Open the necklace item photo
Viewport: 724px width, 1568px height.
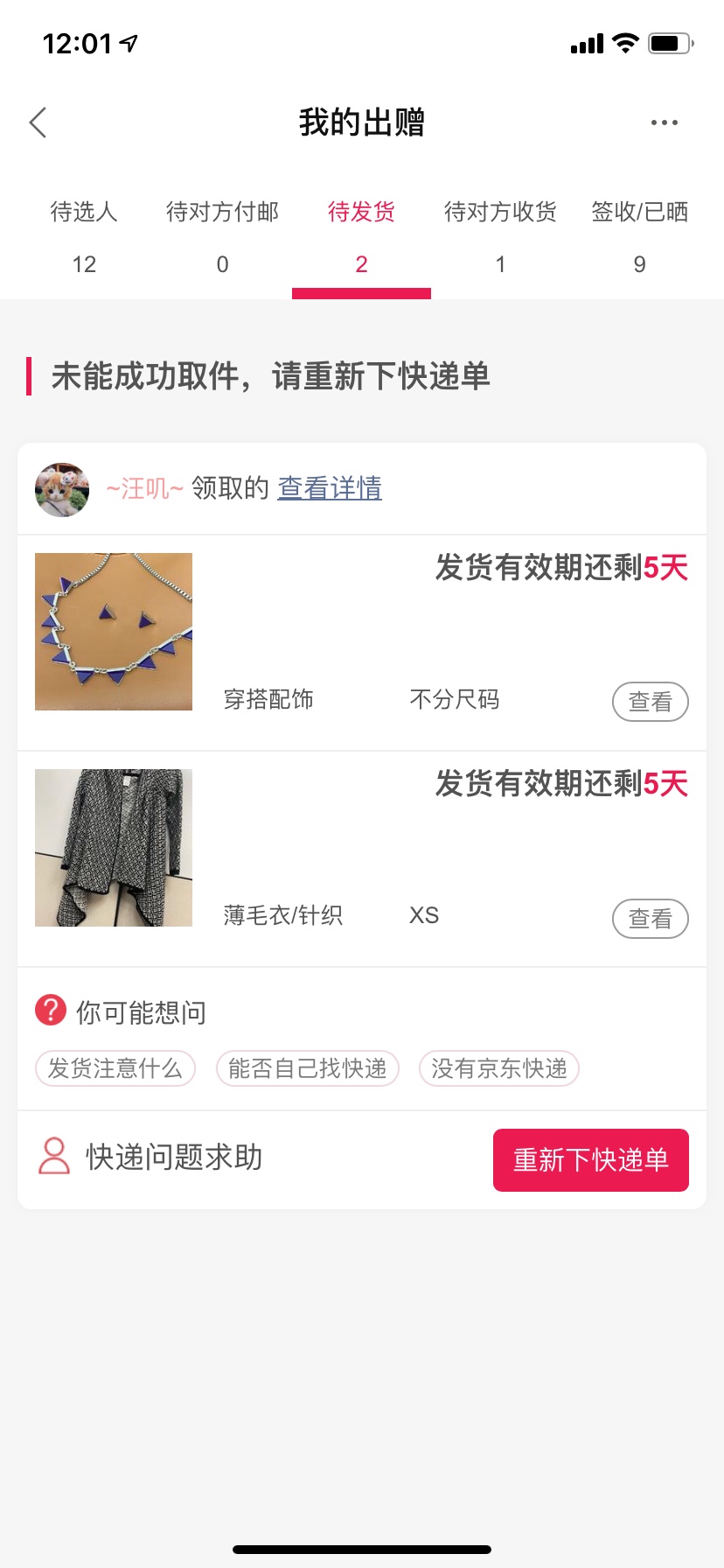pos(114,632)
